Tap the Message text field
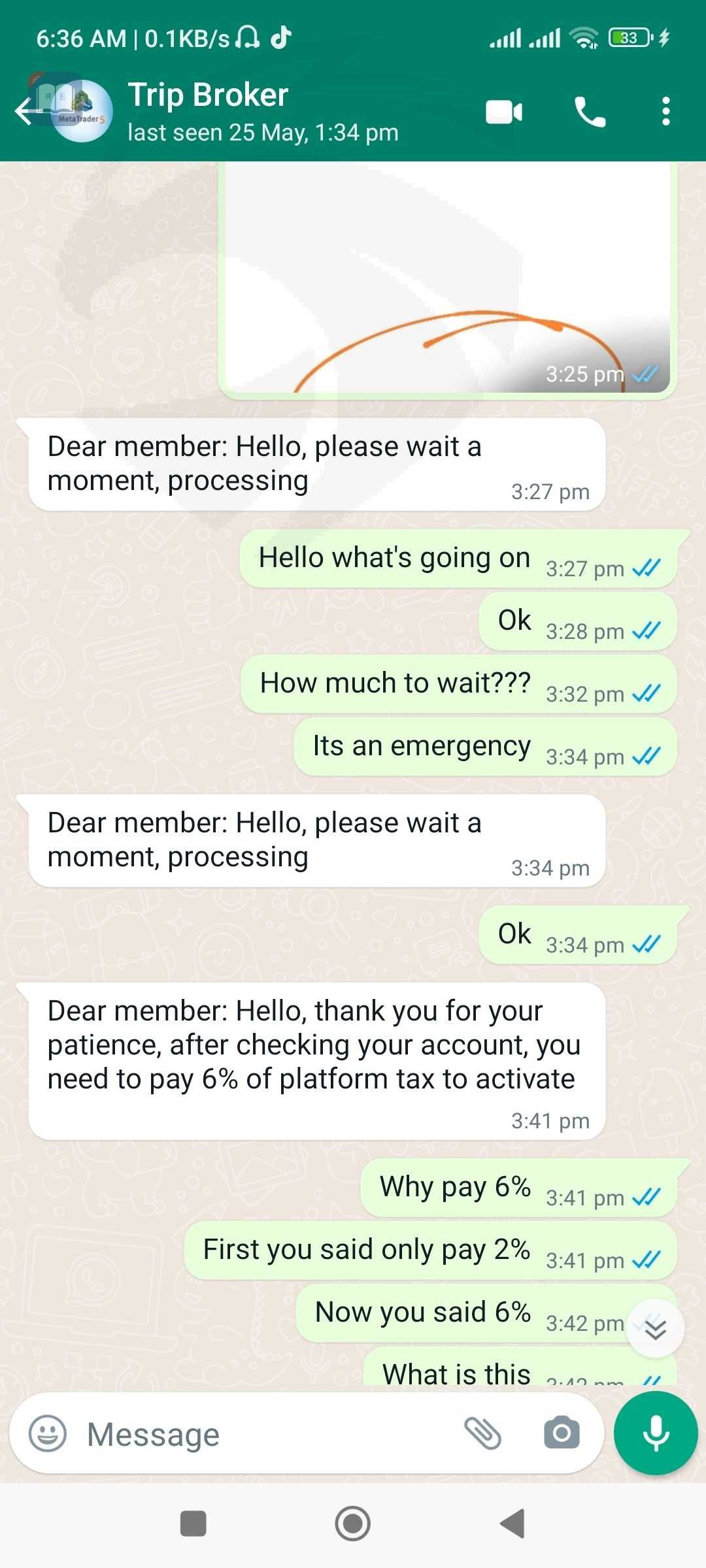 click(268, 1434)
